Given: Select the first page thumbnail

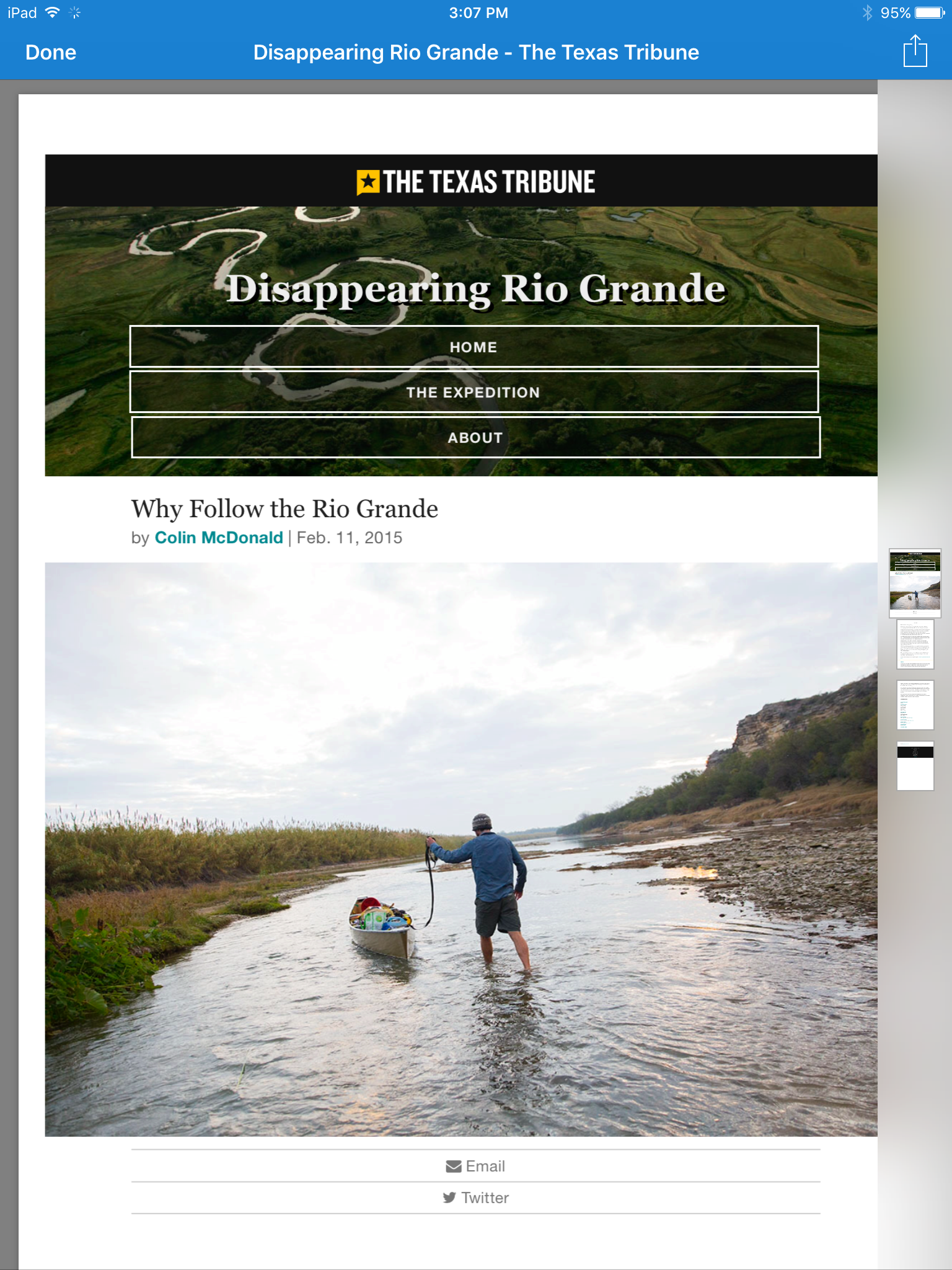Looking at the screenshot, I should [x=915, y=582].
